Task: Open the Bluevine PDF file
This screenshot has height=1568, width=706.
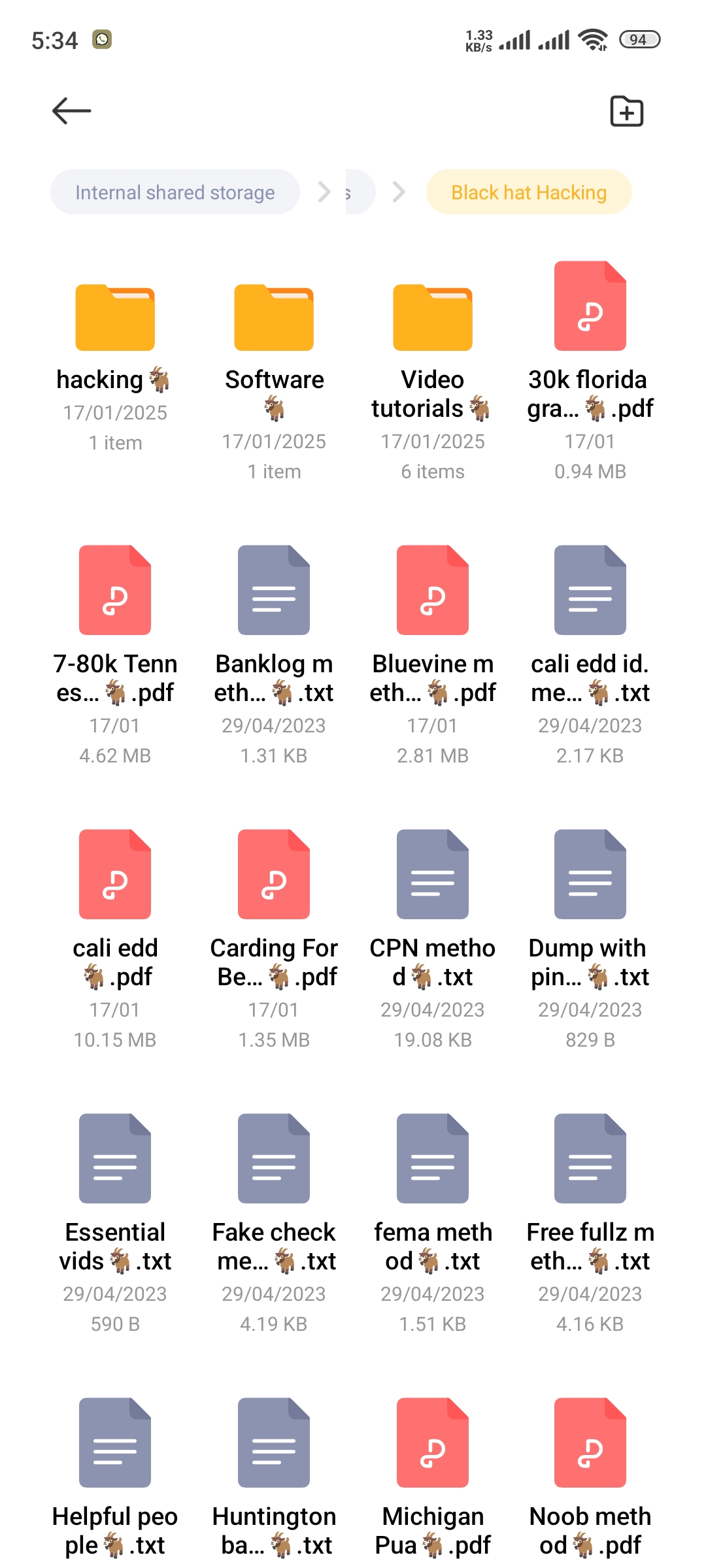Action: click(433, 591)
